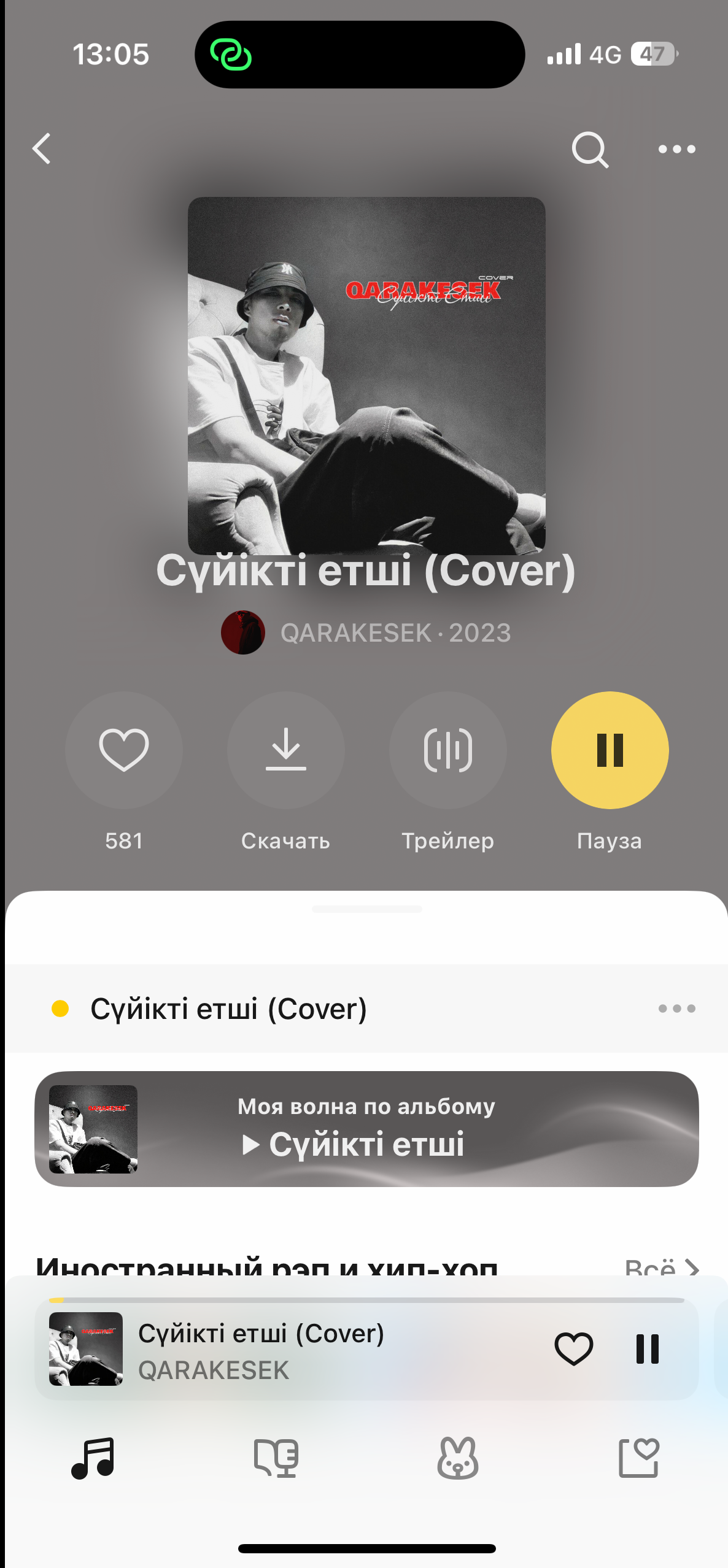Image resolution: width=728 pixels, height=1568 pixels.
Task: Open options for the track Сүйікті етші (Cover)
Action: coord(676,1009)
